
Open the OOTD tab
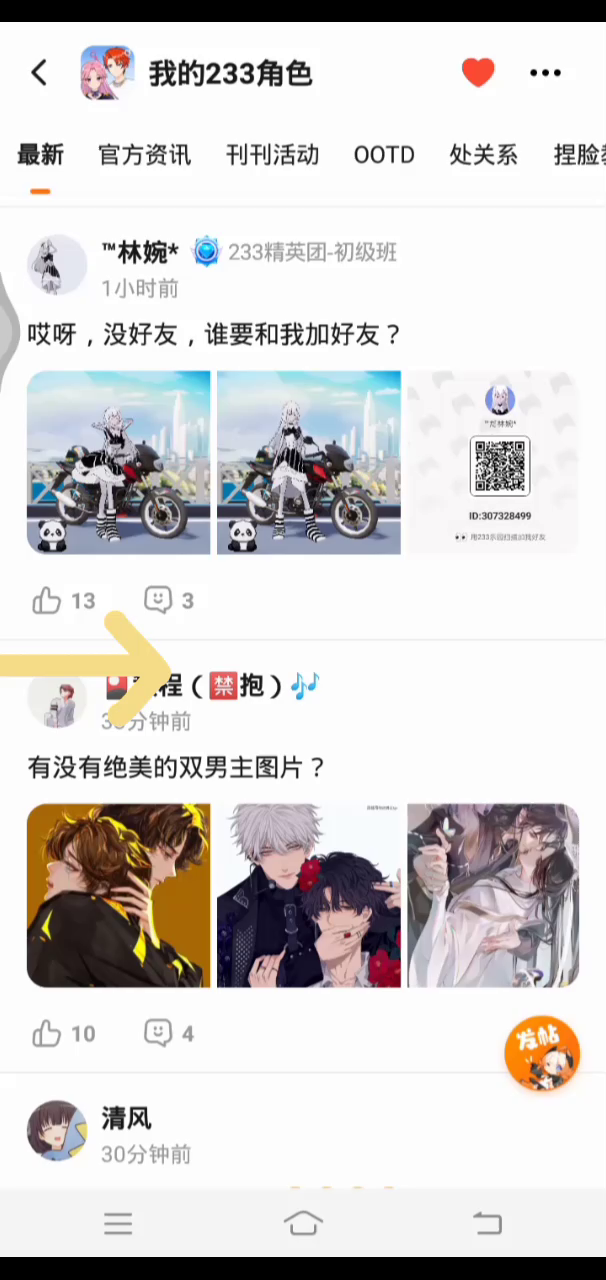click(x=384, y=155)
